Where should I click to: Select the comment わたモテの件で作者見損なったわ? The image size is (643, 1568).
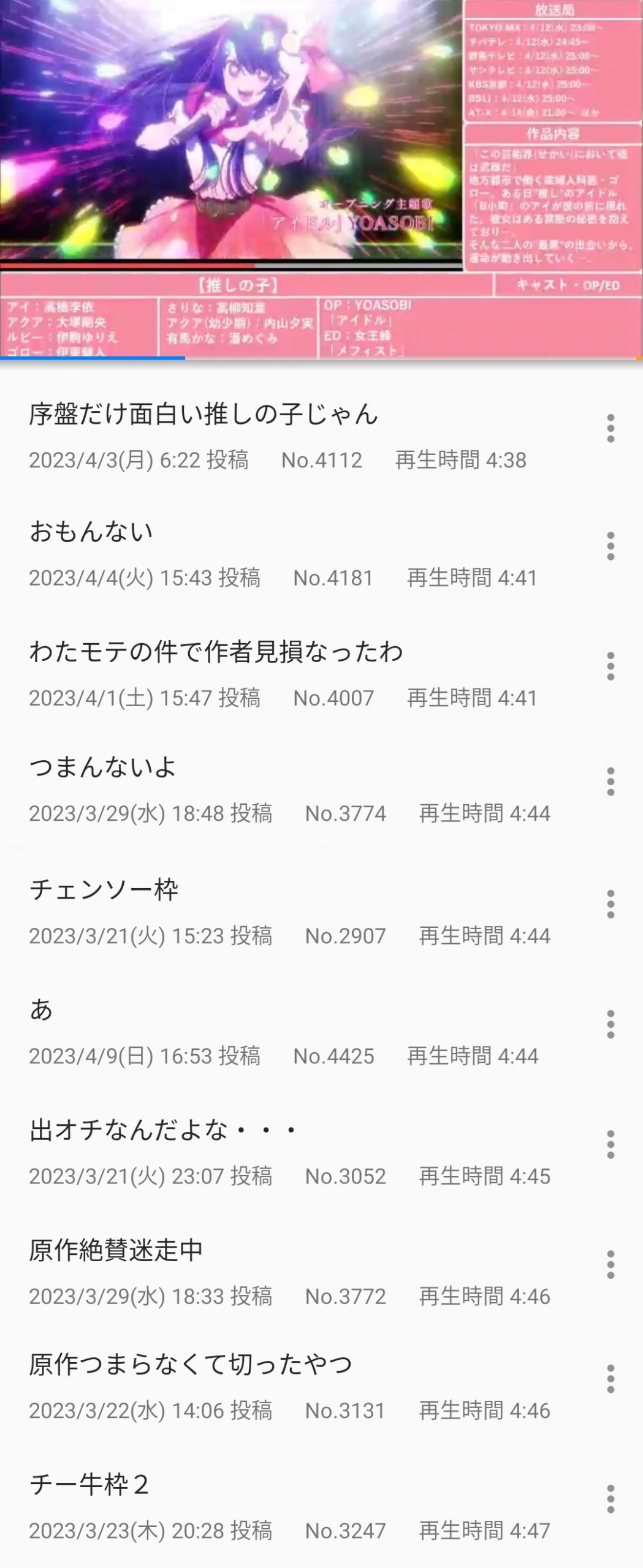(216, 652)
